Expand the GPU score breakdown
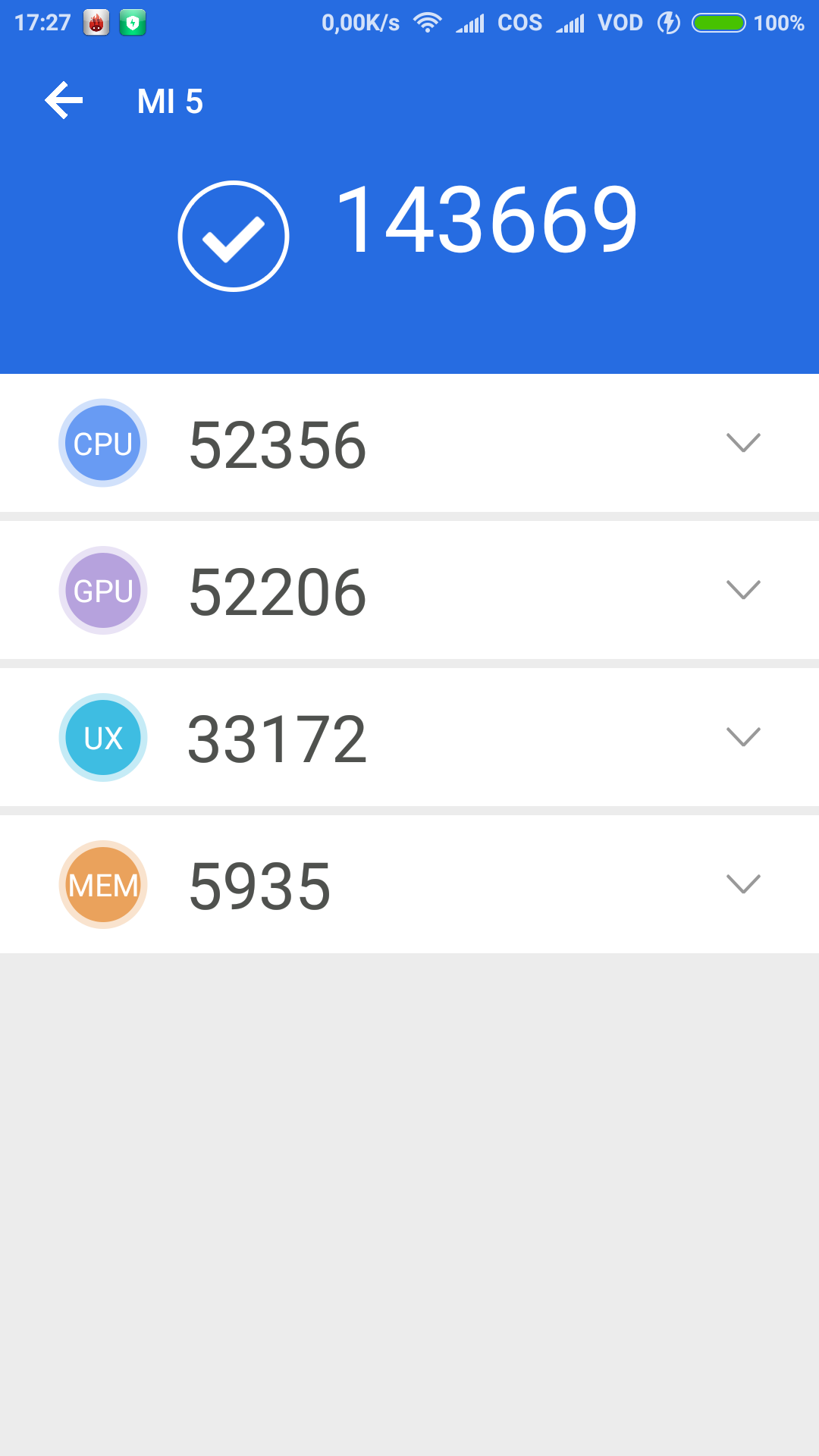 [743, 589]
